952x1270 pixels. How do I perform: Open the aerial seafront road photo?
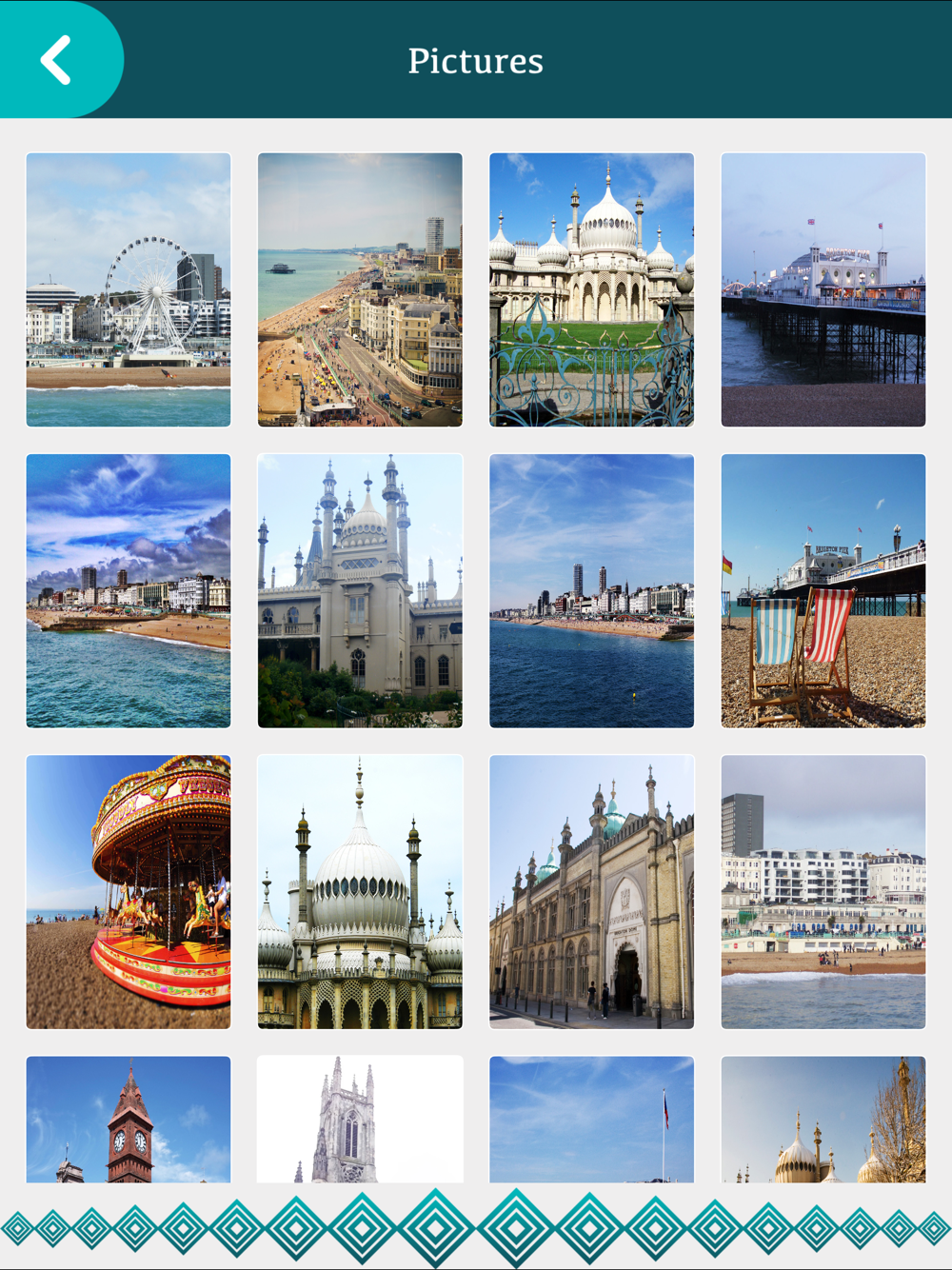[x=360, y=289]
